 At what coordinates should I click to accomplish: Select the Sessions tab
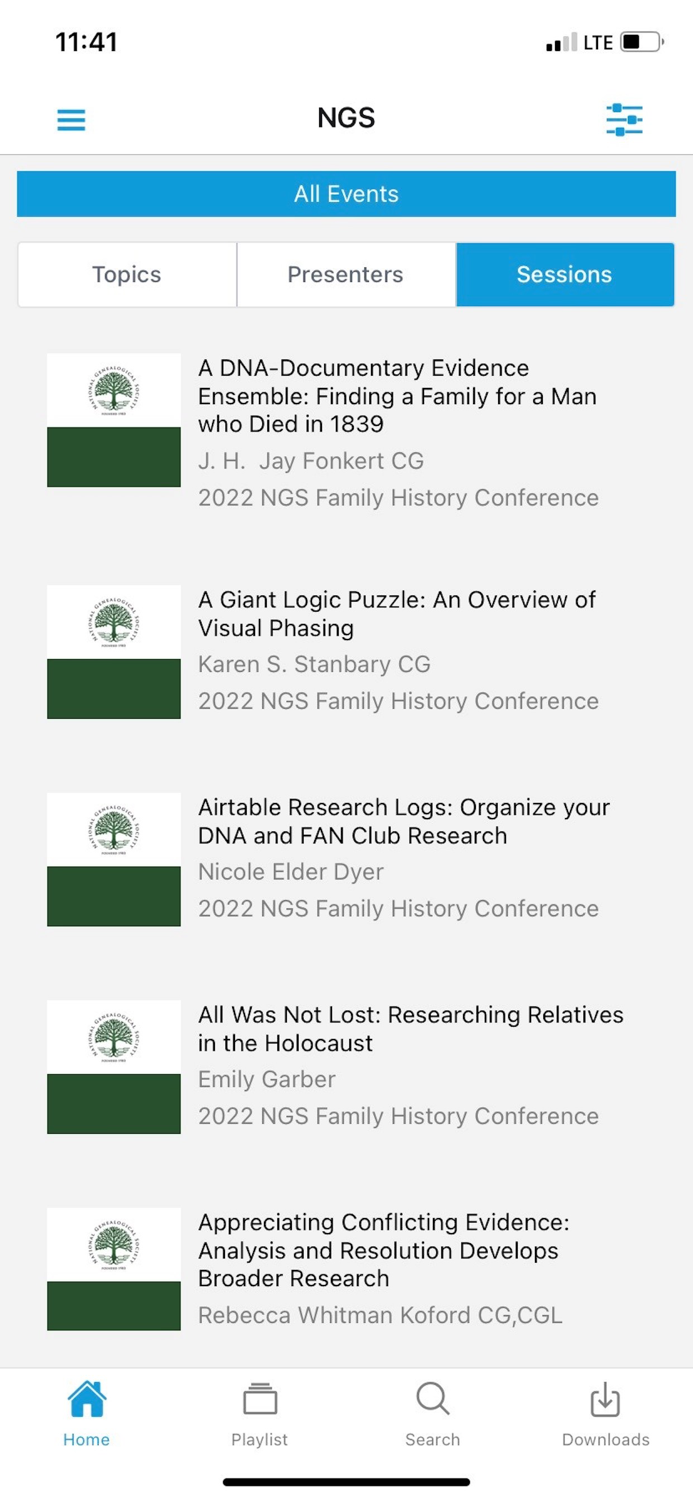point(565,275)
